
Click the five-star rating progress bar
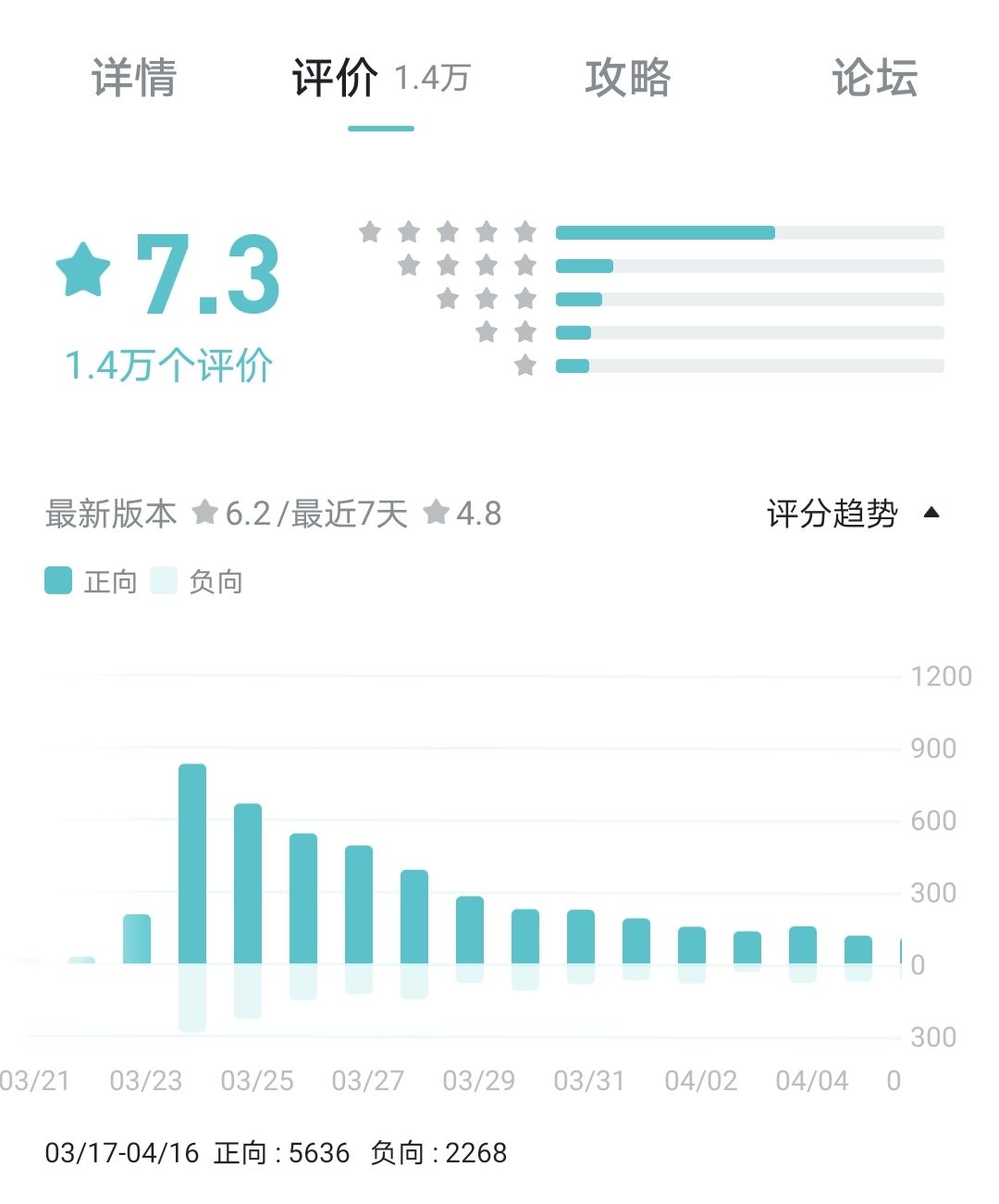click(x=749, y=231)
